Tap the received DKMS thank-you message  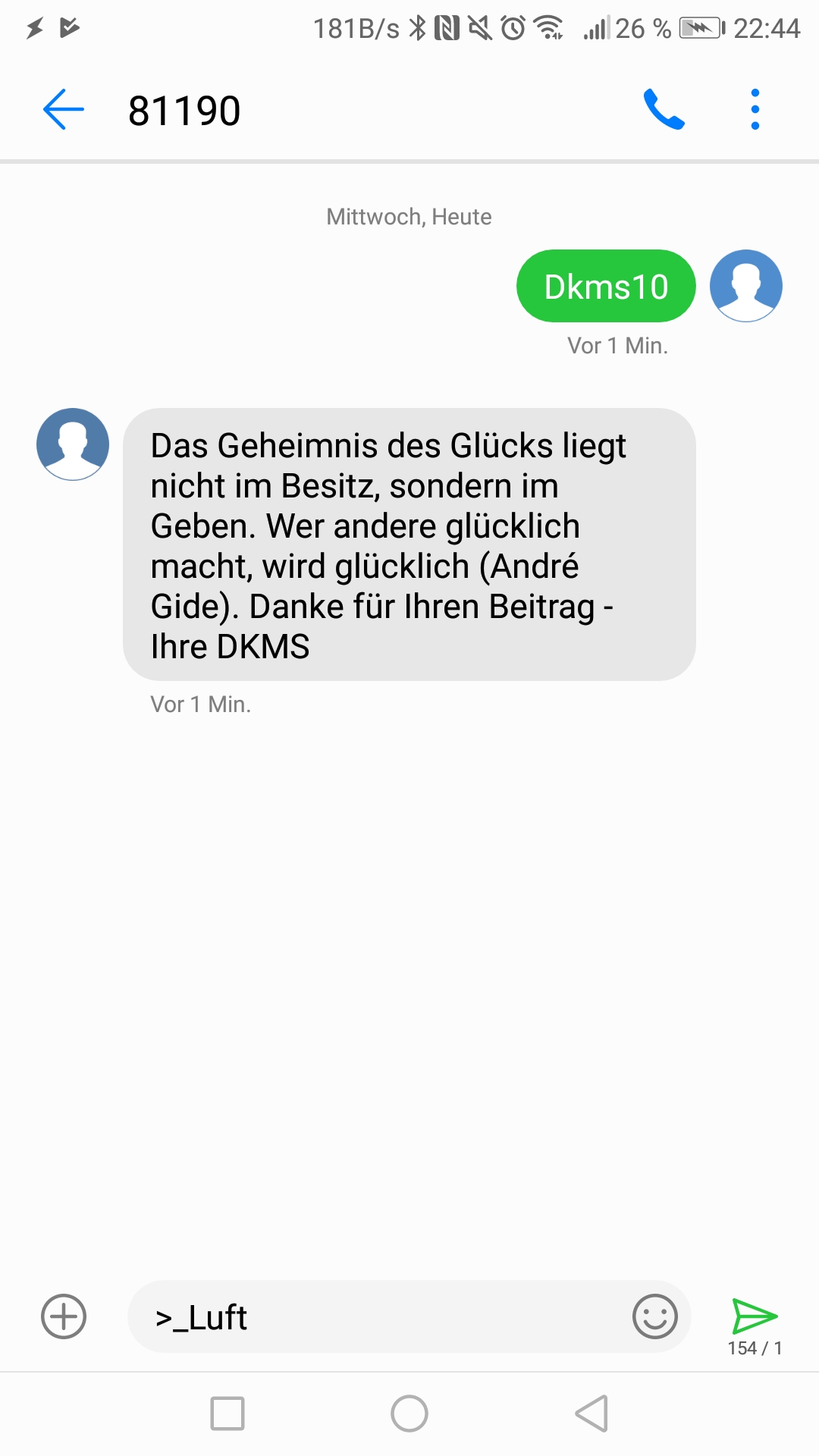(x=409, y=544)
